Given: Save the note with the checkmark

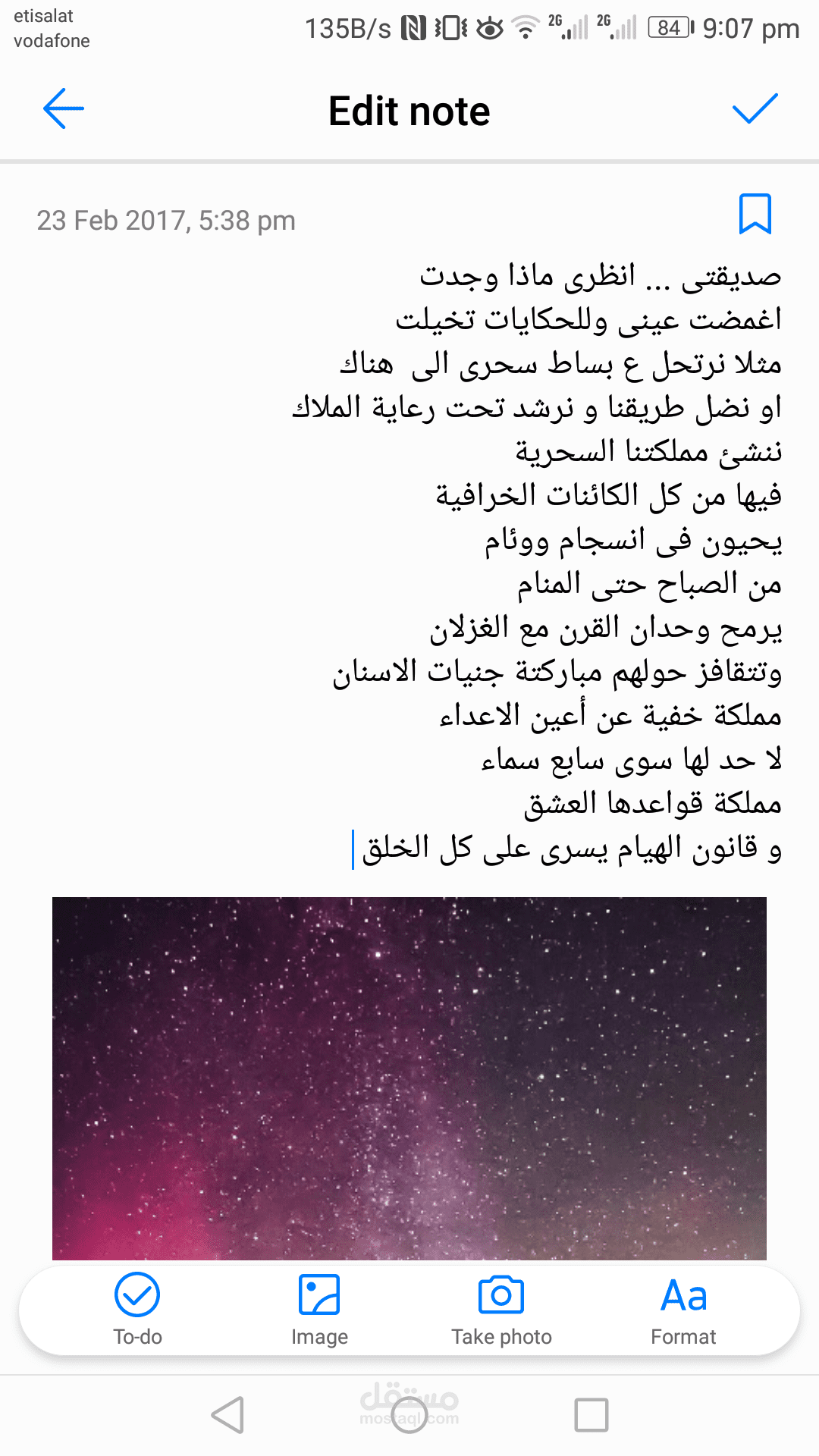Looking at the screenshot, I should point(755,108).
